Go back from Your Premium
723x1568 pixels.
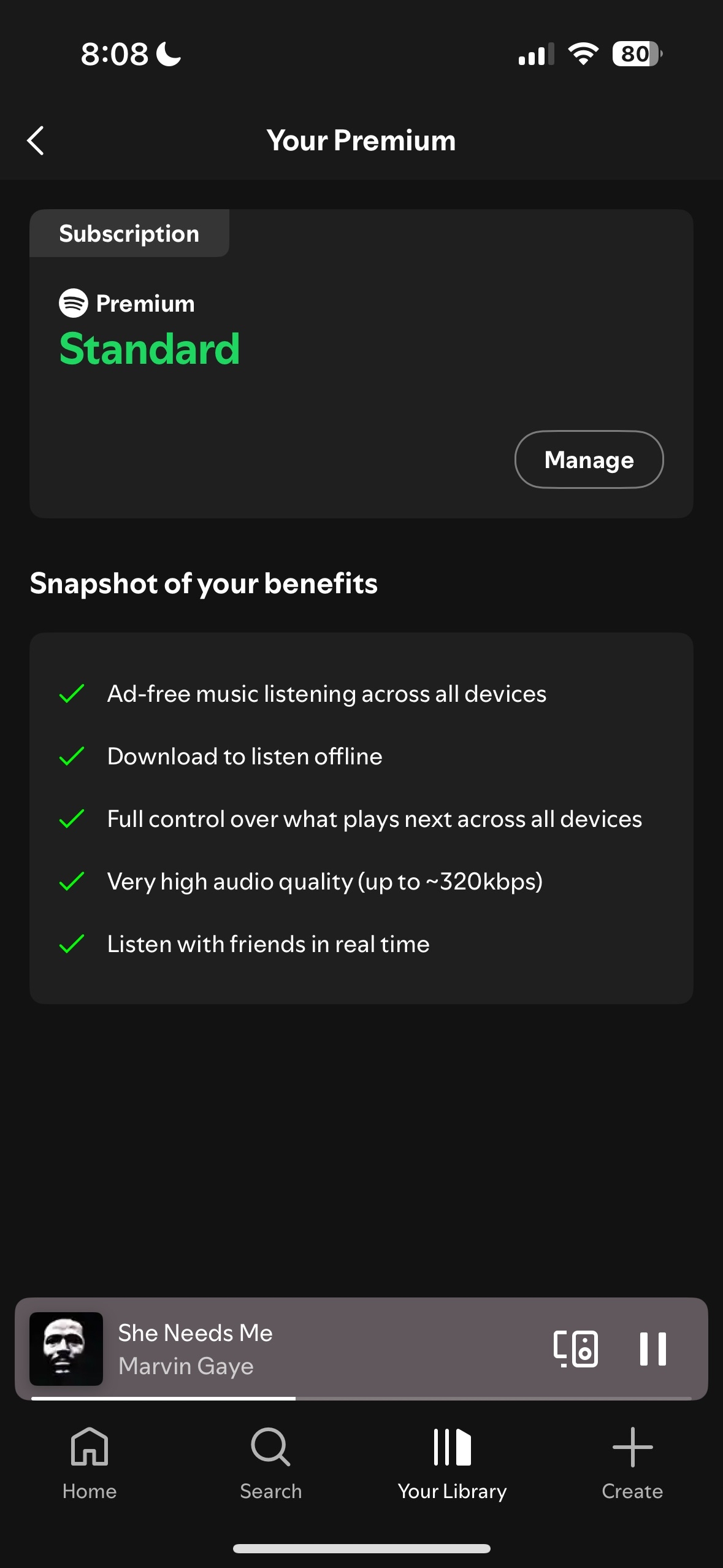(x=36, y=140)
